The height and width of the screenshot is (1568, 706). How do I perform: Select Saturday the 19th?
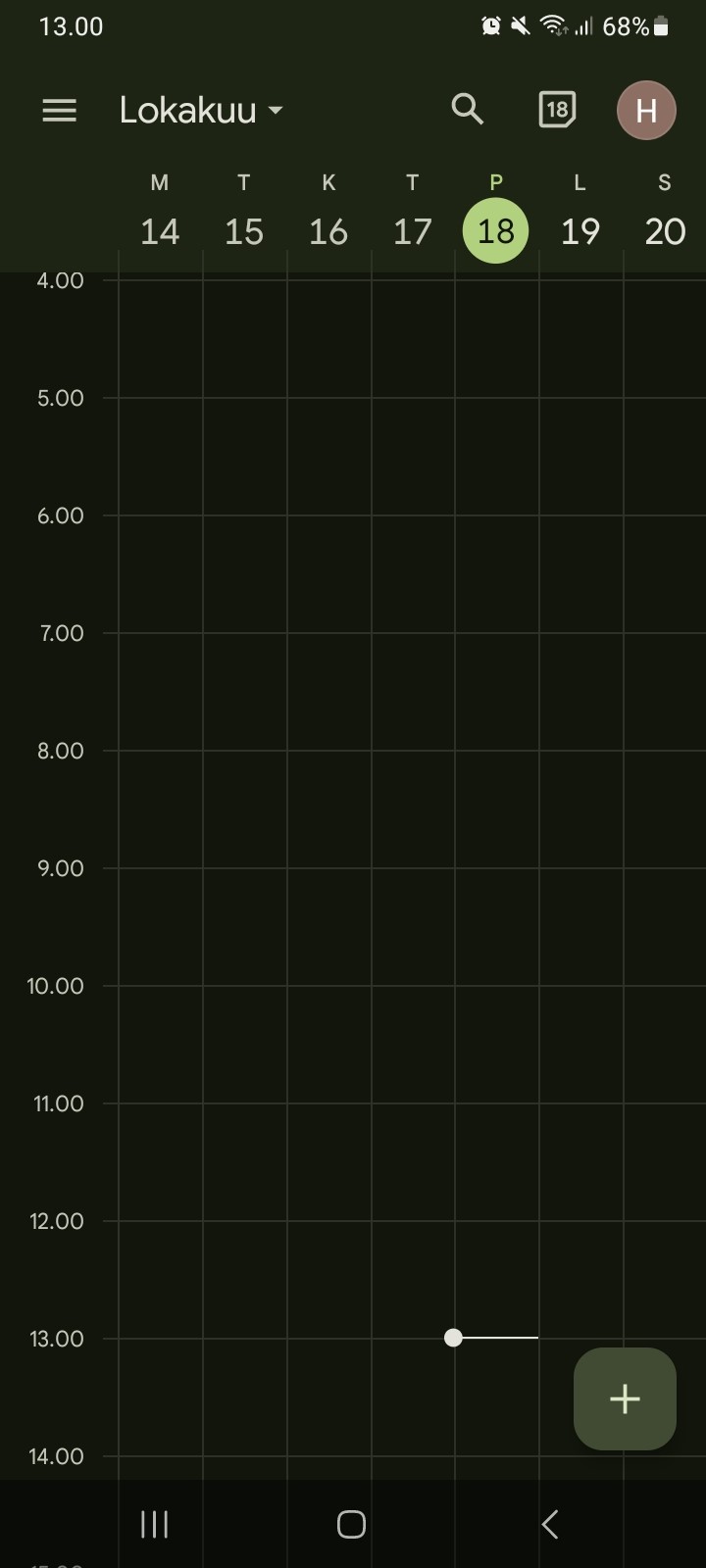tap(580, 231)
